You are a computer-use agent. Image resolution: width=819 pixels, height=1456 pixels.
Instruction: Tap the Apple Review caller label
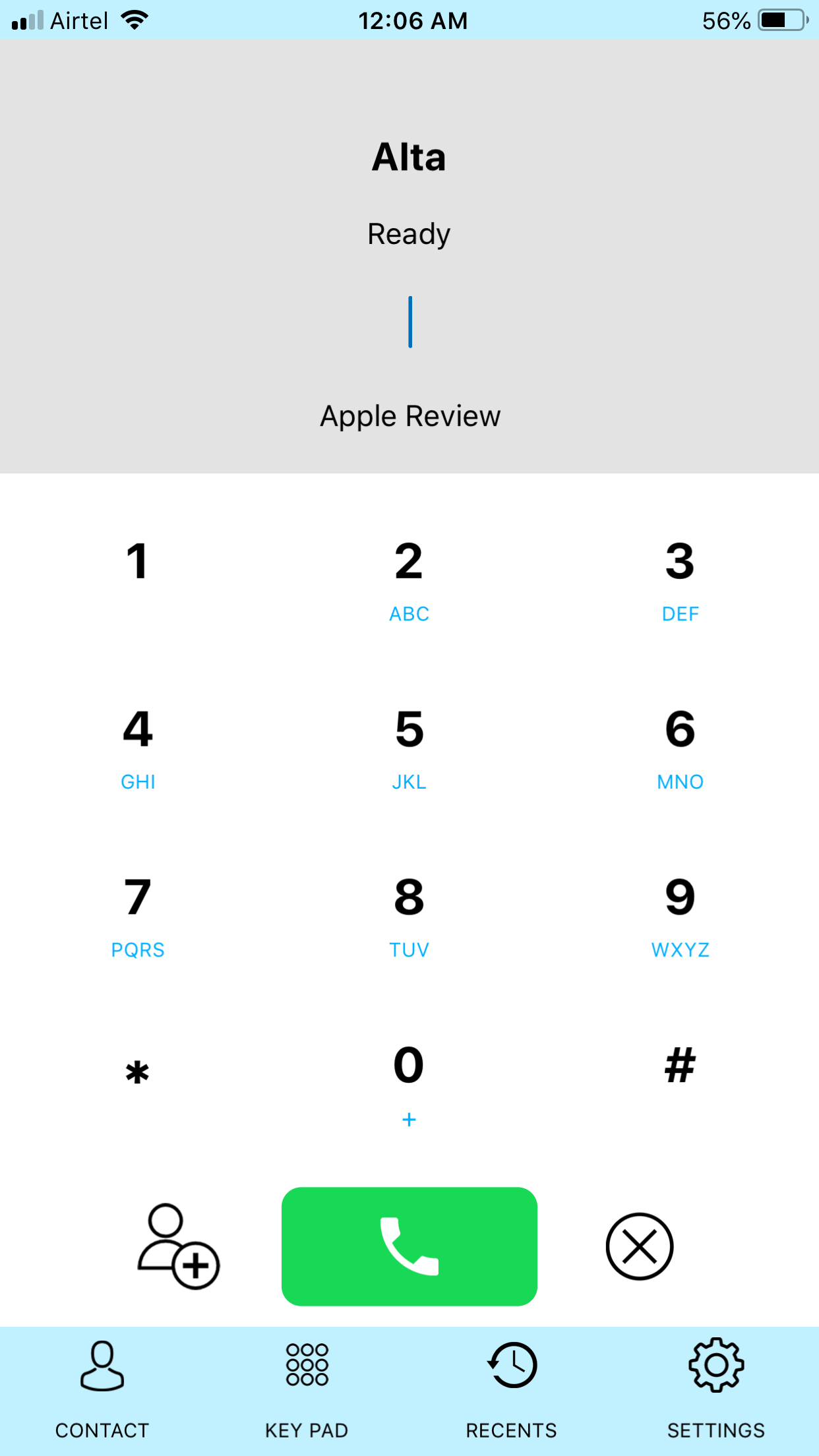409,415
